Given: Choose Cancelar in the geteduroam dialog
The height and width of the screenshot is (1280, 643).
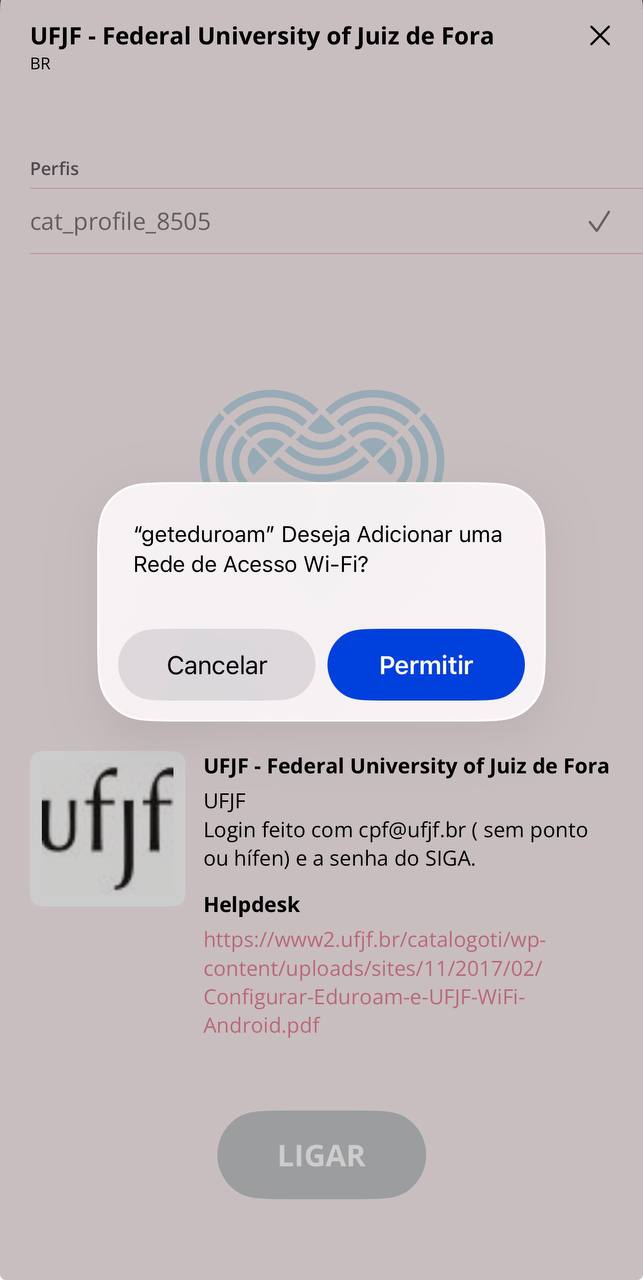Looking at the screenshot, I should click(x=217, y=665).
